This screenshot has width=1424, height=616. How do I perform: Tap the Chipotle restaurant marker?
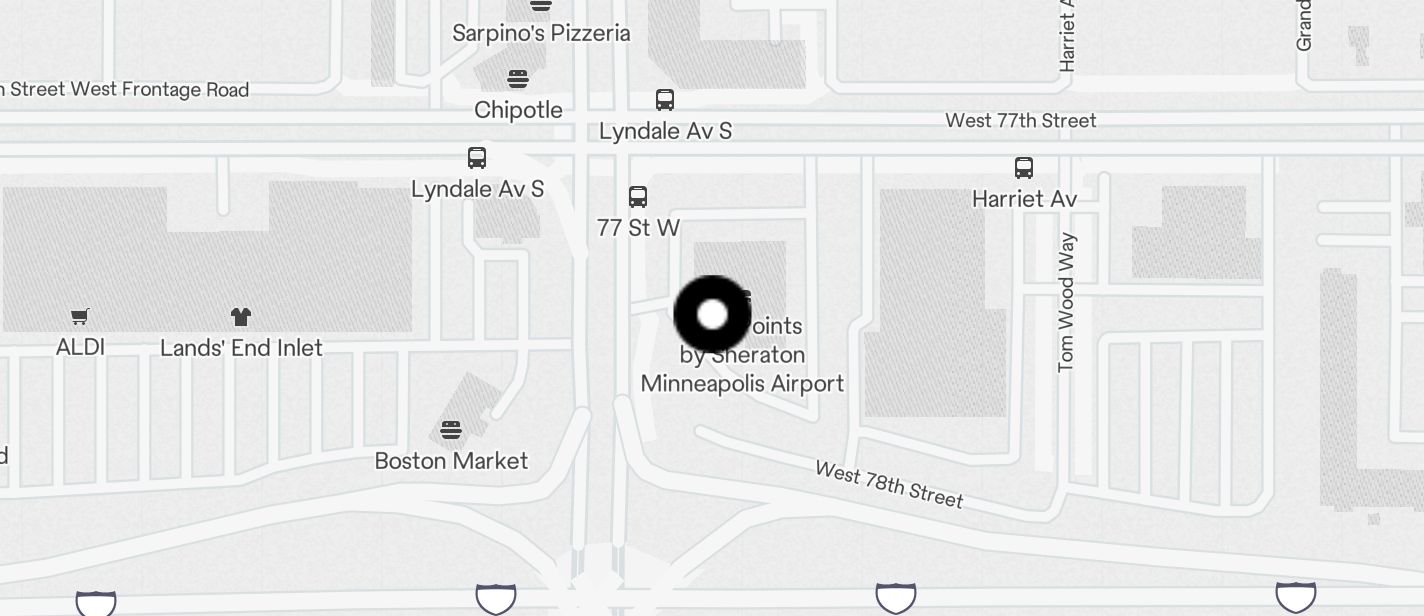[x=518, y=79]
